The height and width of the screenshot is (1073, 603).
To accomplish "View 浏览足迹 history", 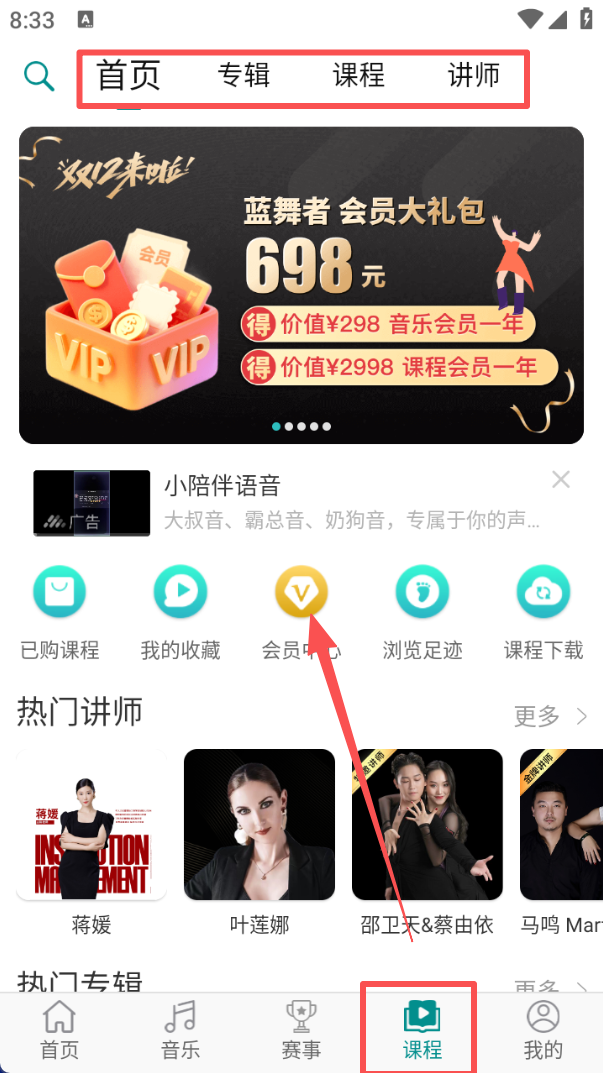I will (422, 612).
